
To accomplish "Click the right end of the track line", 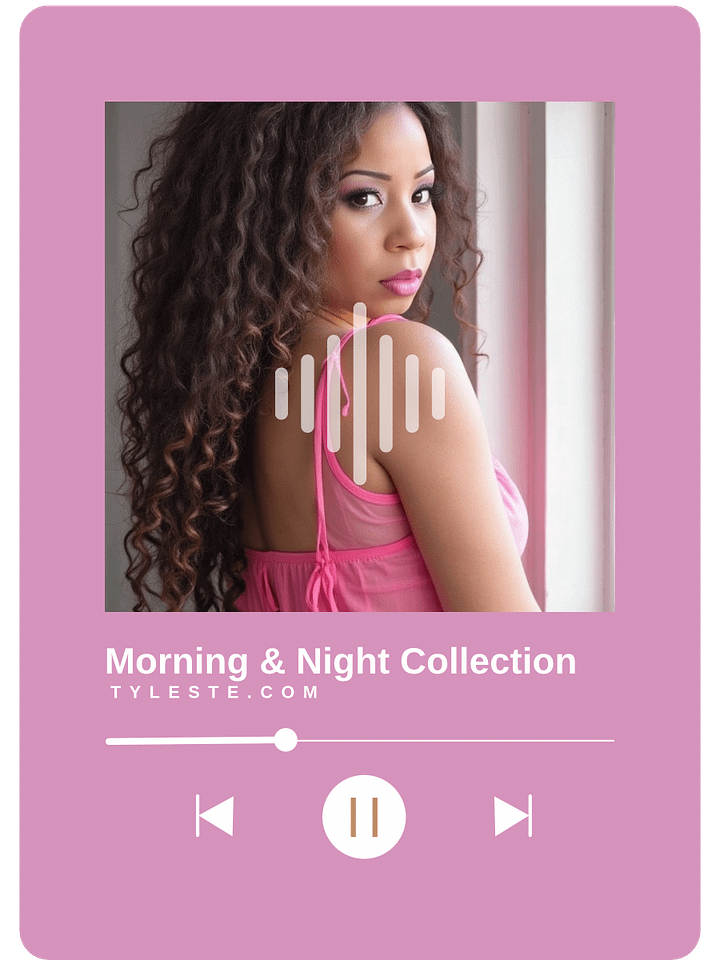I will 610,742.
